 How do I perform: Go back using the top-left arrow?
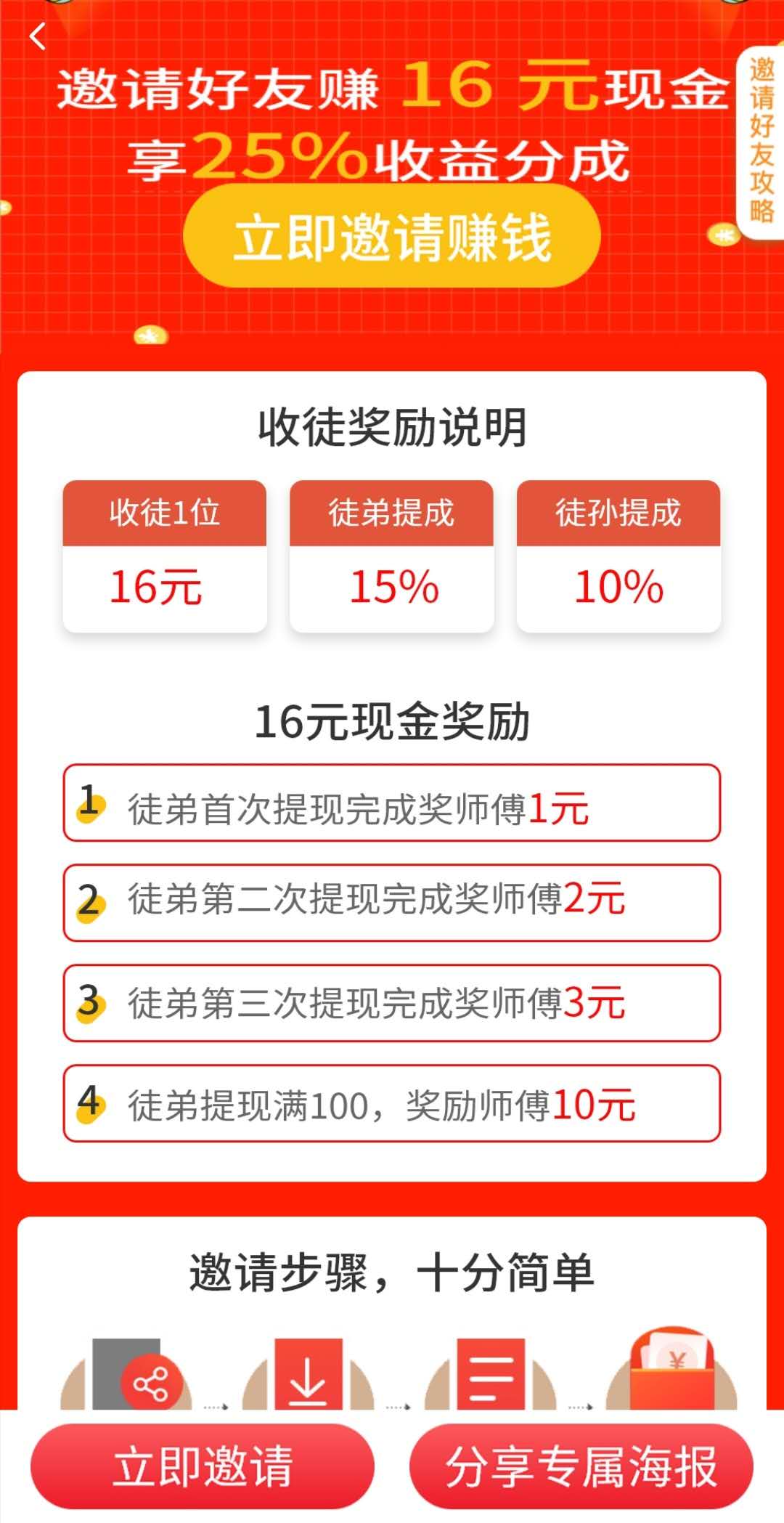[38, 36]
